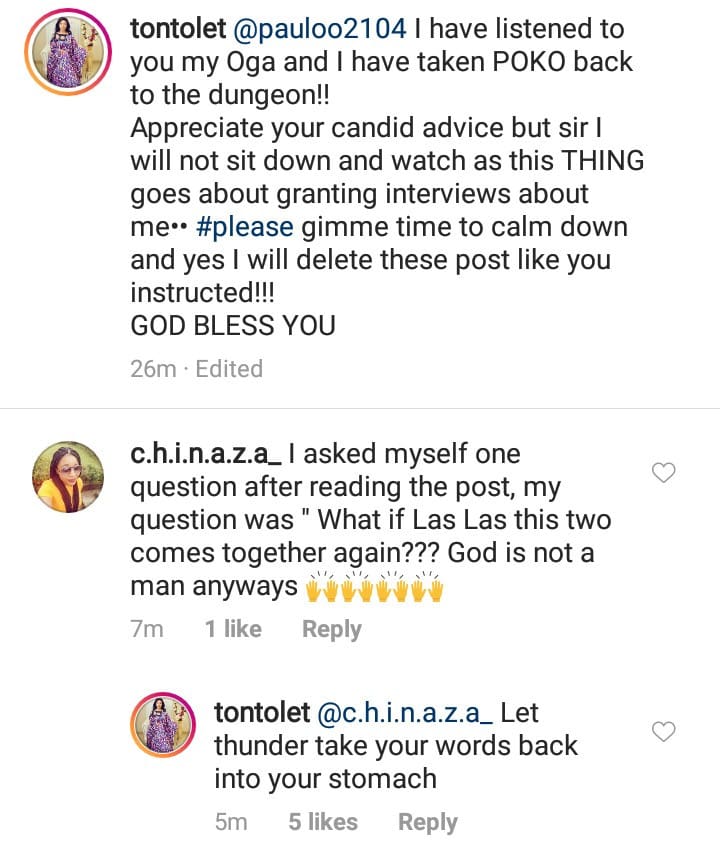Like tontolet's thunder reply with the heart icon
Screen dimensions: 720x857
click(x=664, y=733)
